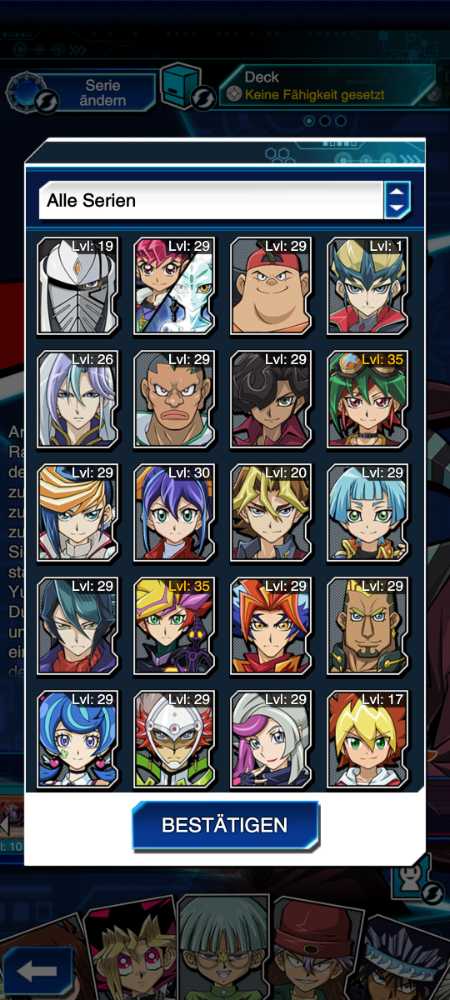450x1000 pixels.
Task: Choose the mohawk man with goatee tile
Action: [368, 626]
